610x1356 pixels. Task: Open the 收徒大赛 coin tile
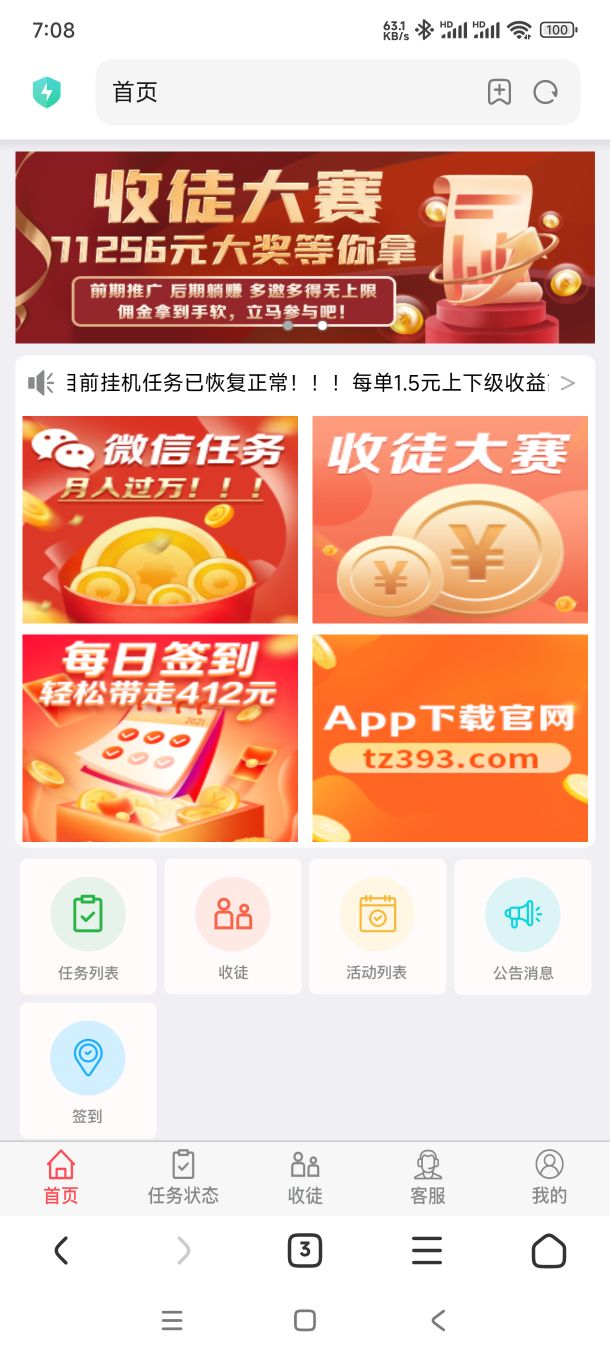[x=450, y=519]
